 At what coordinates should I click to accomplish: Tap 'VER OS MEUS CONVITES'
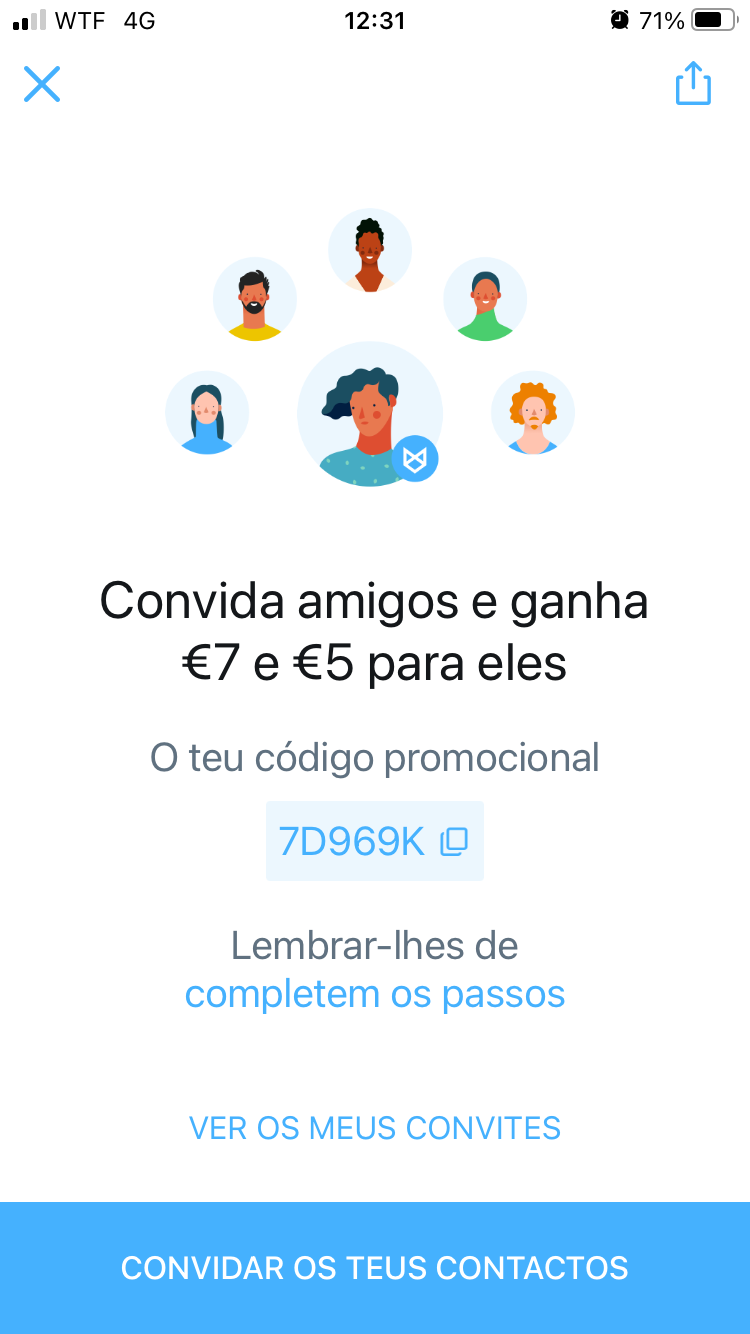[x=375, y=1128]
